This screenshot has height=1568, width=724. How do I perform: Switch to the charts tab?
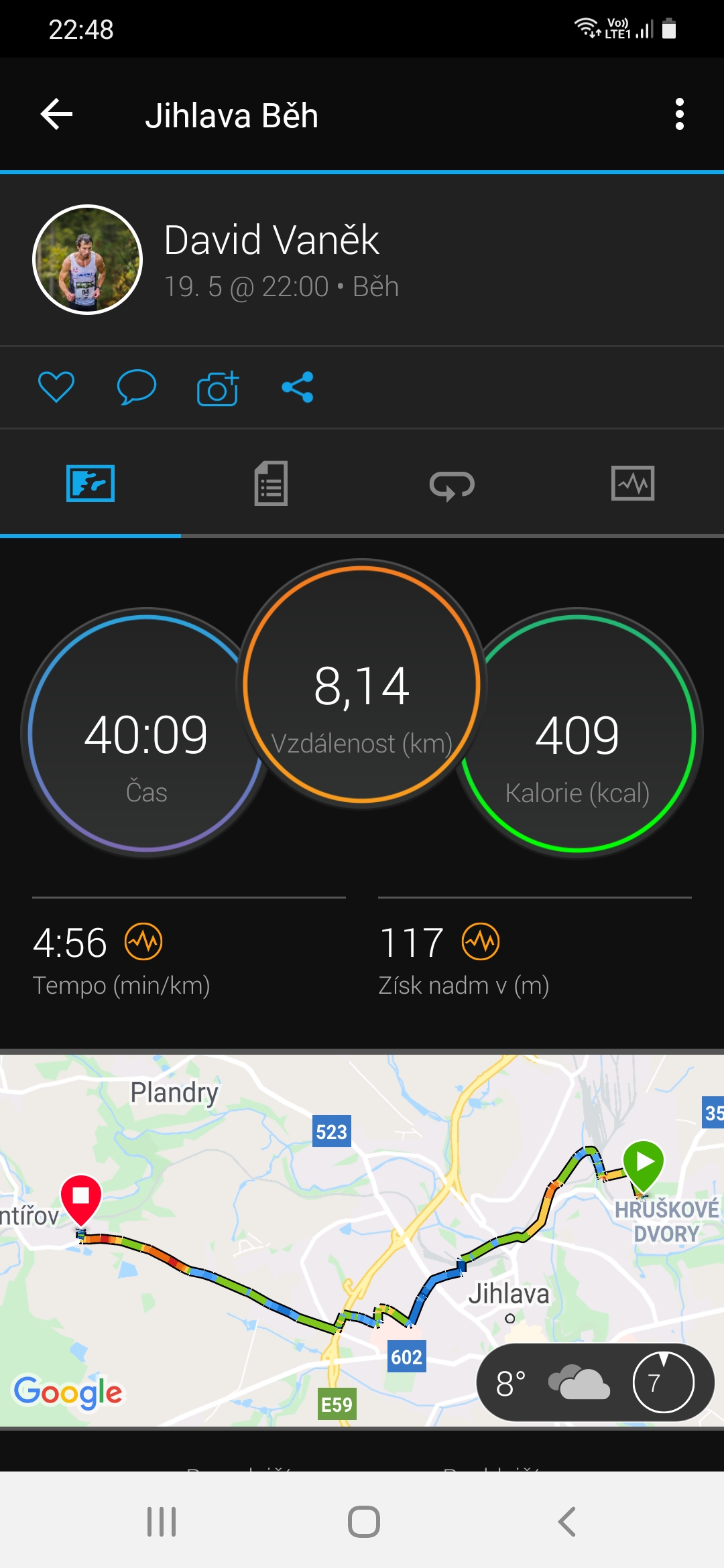pos(633,483)
